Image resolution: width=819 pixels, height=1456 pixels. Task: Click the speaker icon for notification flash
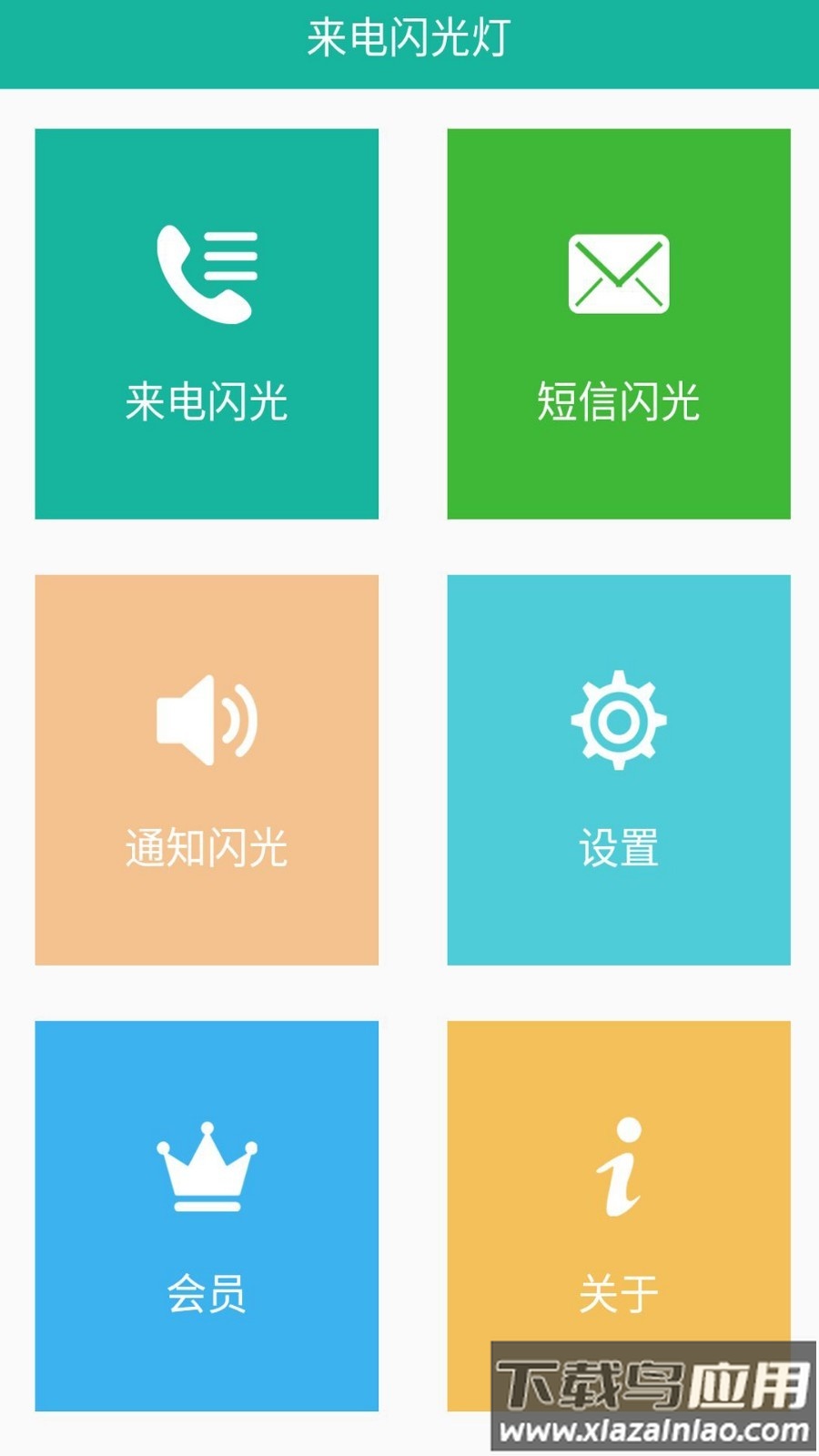[207, 719]
